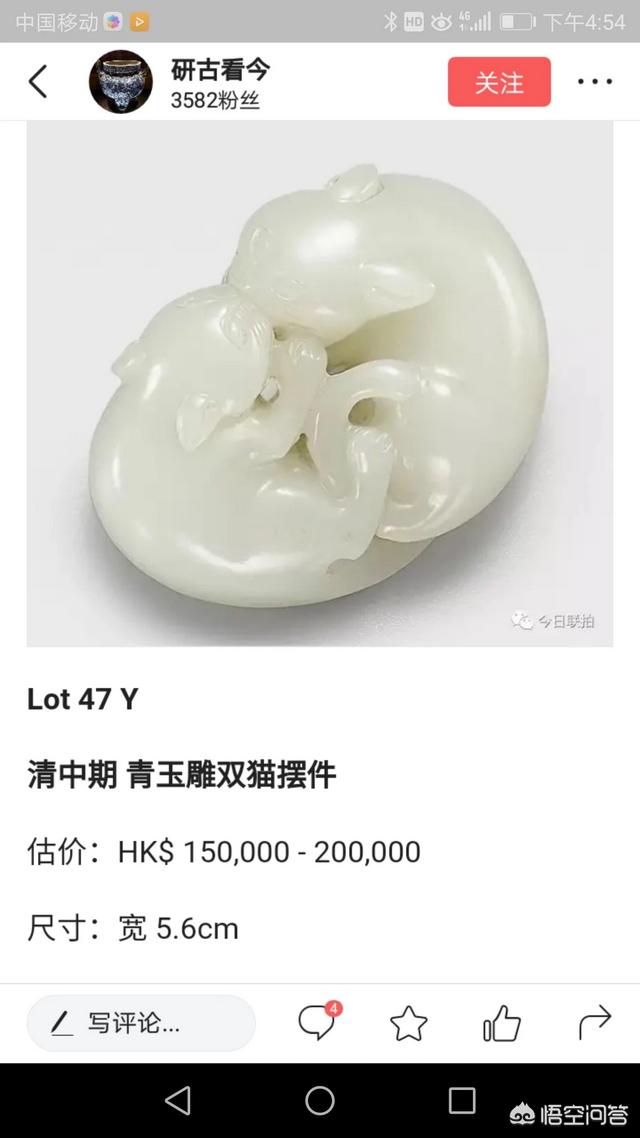Share this article using the arrow icon
Image resolution: width=640 pixels, height=1138 pixels.
pyautogui.click(x=595, y=1023)
